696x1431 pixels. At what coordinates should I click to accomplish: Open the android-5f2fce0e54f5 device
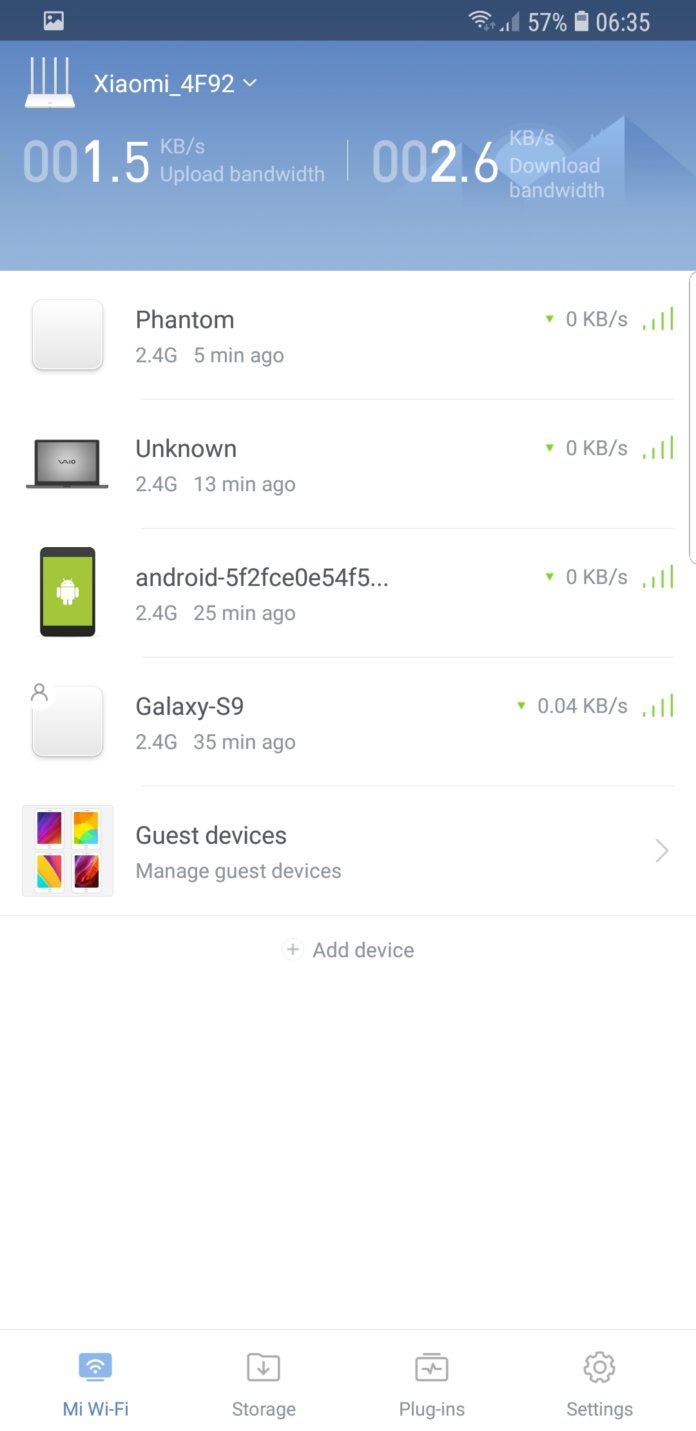click(x=348, y=594)
